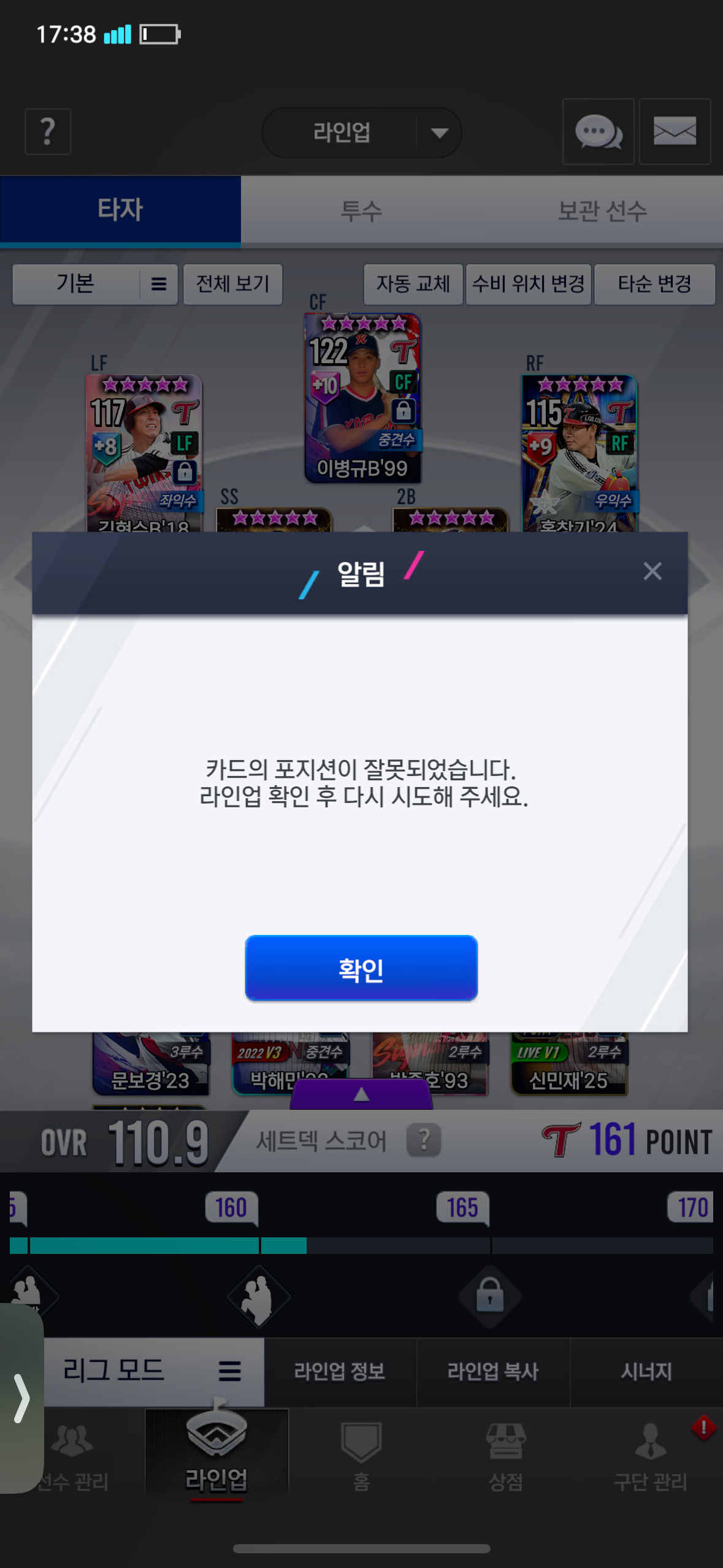
Task: Close the 알림 dialog with X
Action: (x=652, y=571)
